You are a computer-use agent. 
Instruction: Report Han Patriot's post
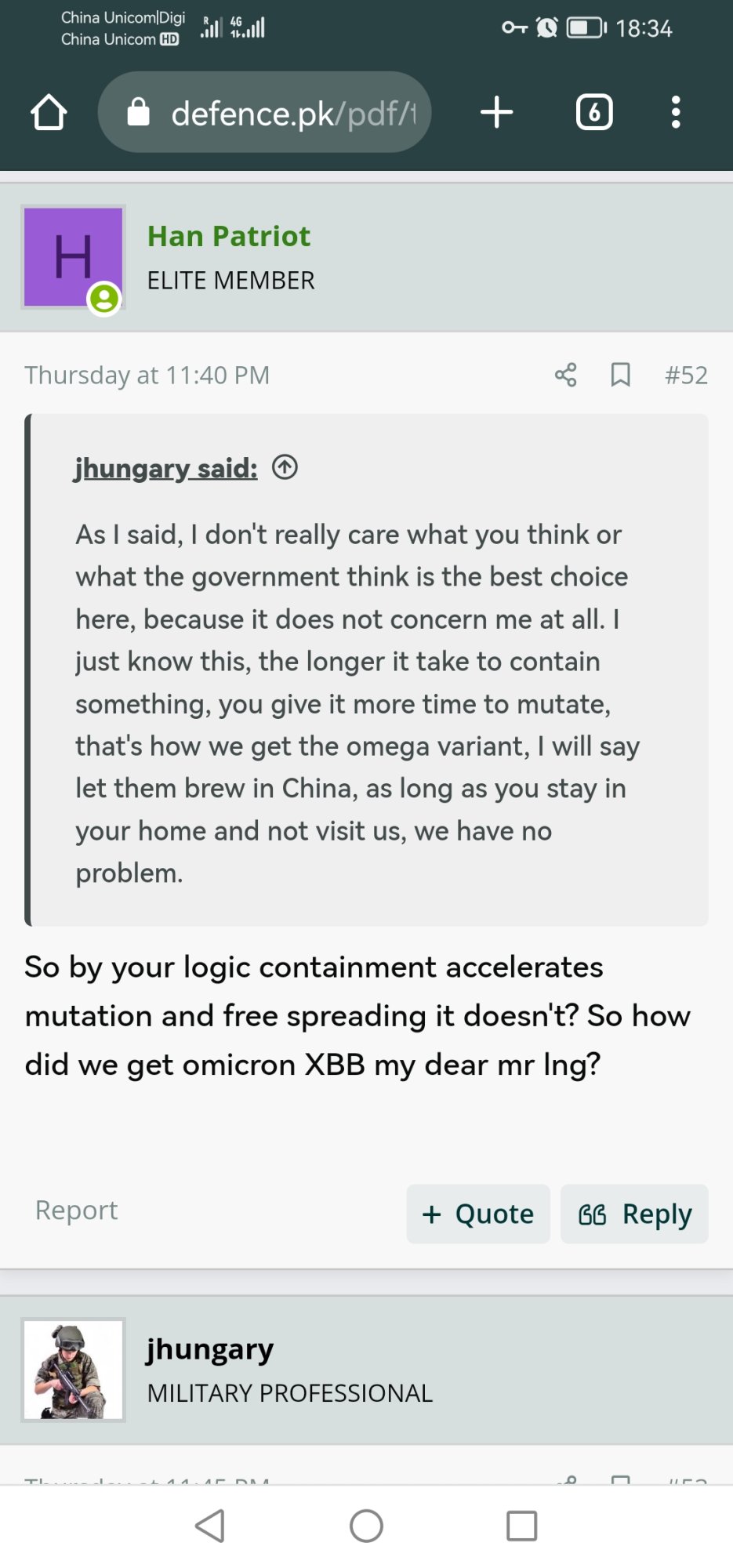(x=76, y=1210)
